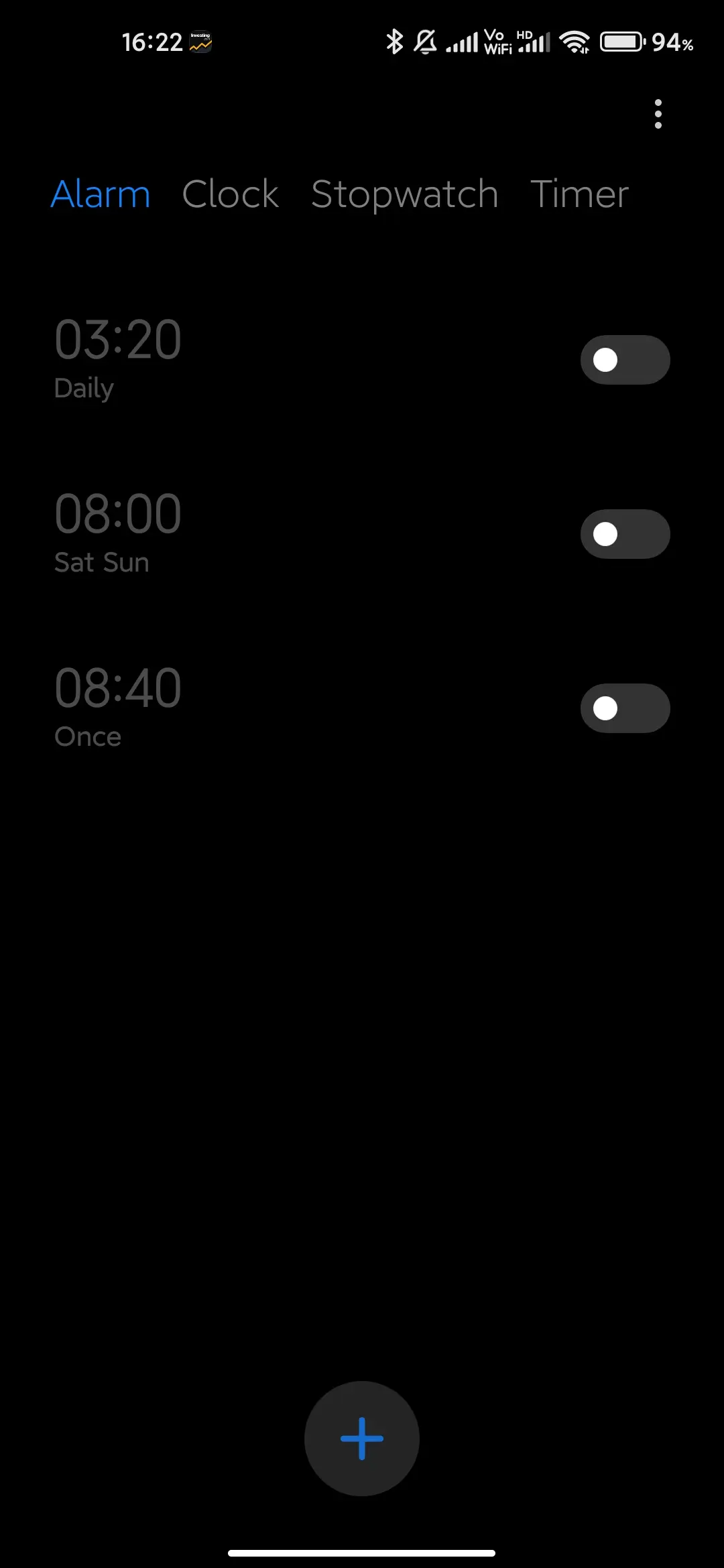Image resolution: width=724 pixels, height=1568 pixels.
Task: Add a new alarm with plus button
Action: (x=362, y=1439)
